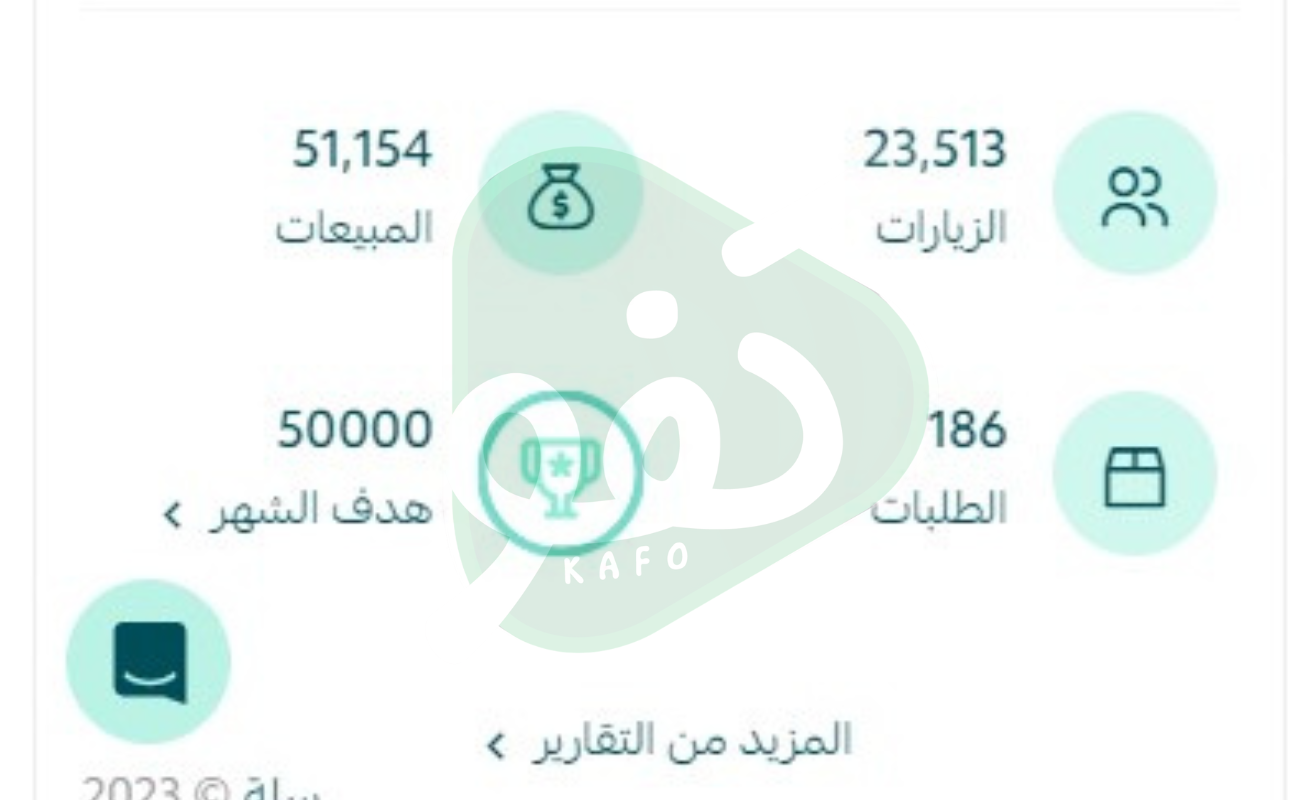Open the support chat bubble
The image size is (1300, 800).
pyautogui.click(x=148, y=662)
